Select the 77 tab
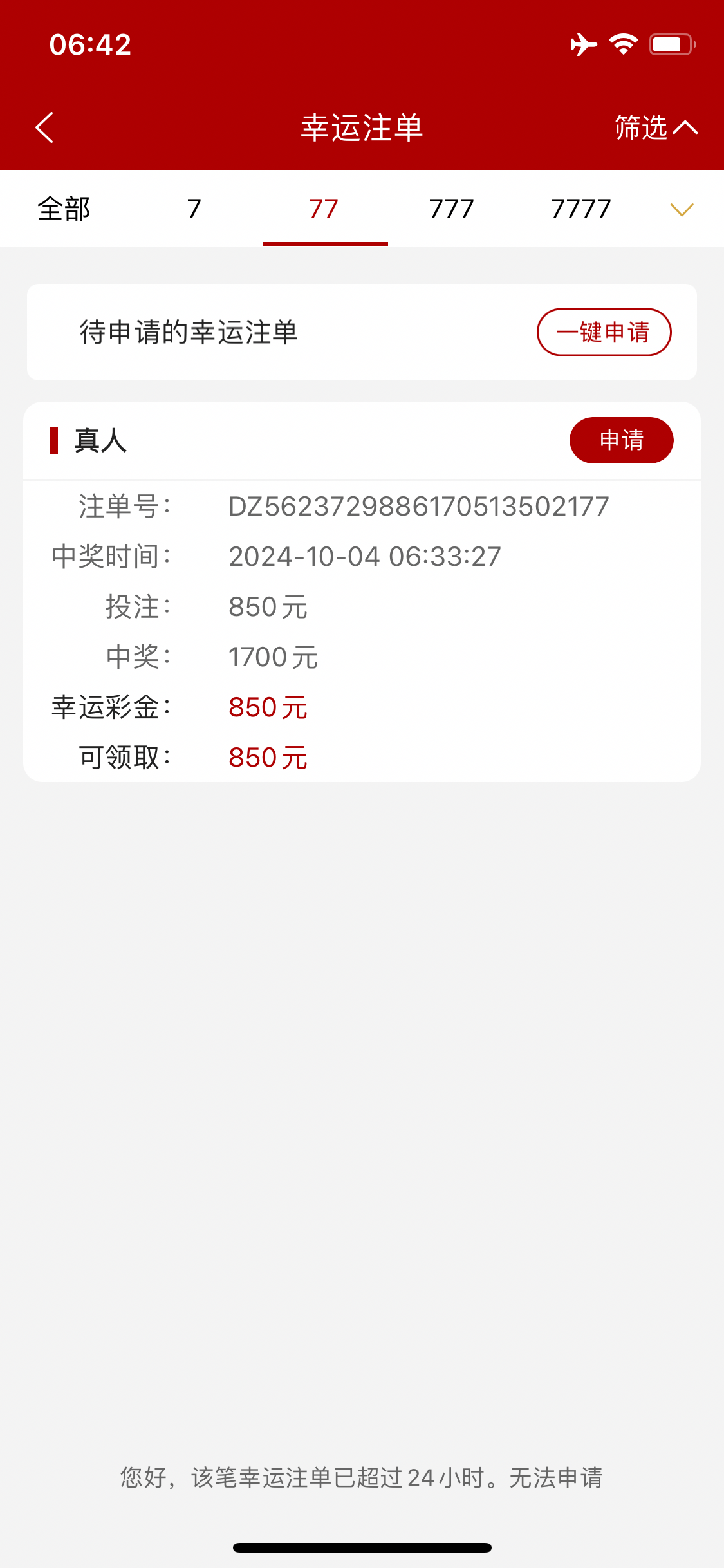This screenshot has height=1568, width=724. (x=324, y=209)
